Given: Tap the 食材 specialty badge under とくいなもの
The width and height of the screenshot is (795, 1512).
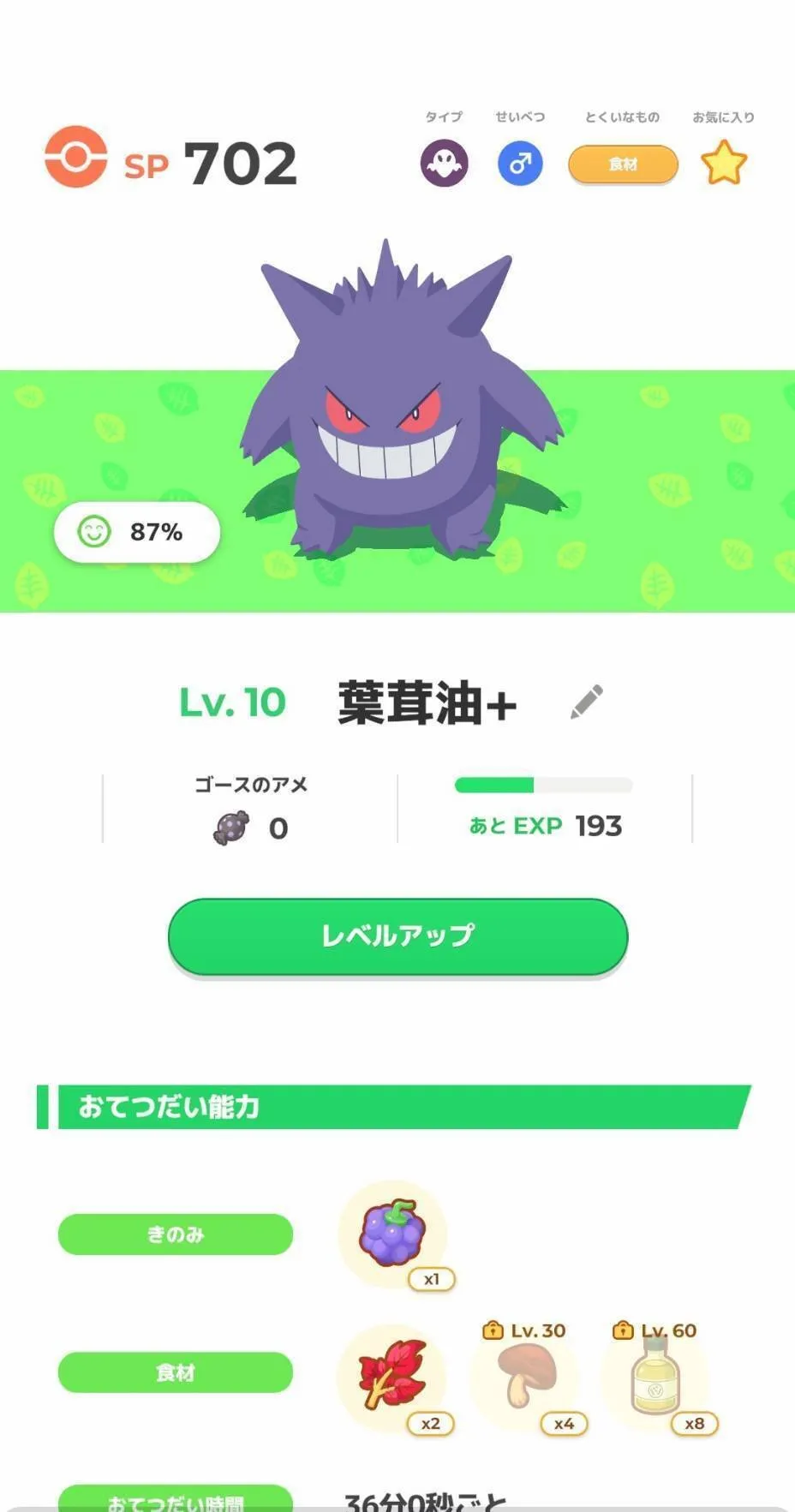Looking at the screenshot, I should (x=623, y=164).
